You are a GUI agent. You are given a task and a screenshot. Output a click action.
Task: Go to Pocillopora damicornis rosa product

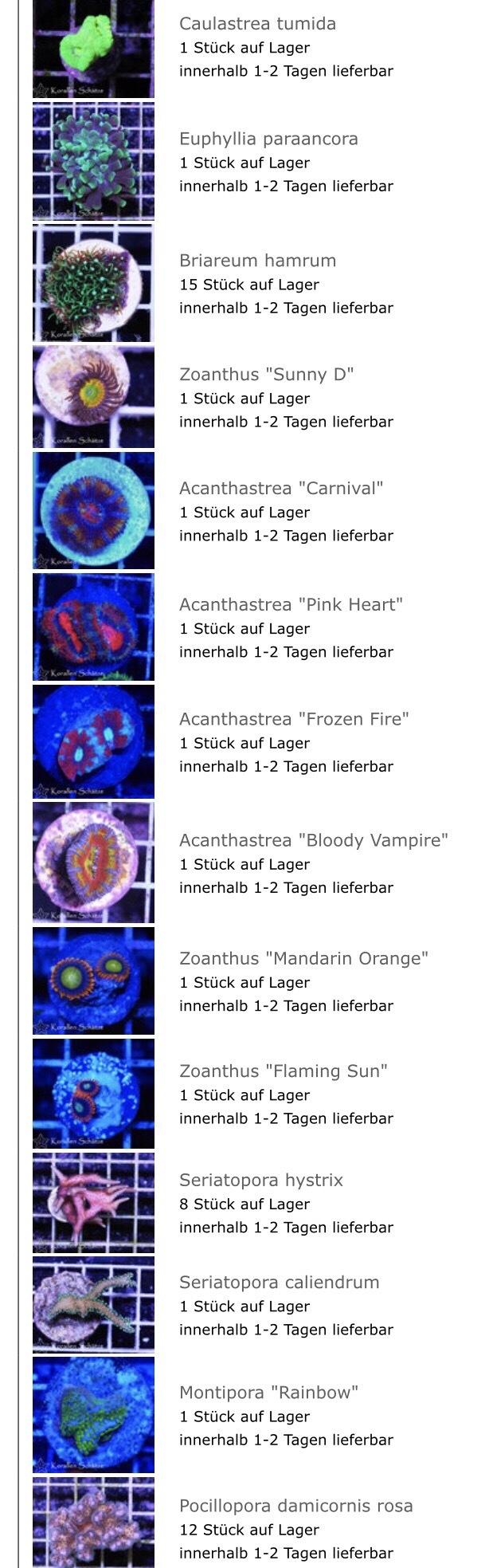click(x=295, y=1506)
